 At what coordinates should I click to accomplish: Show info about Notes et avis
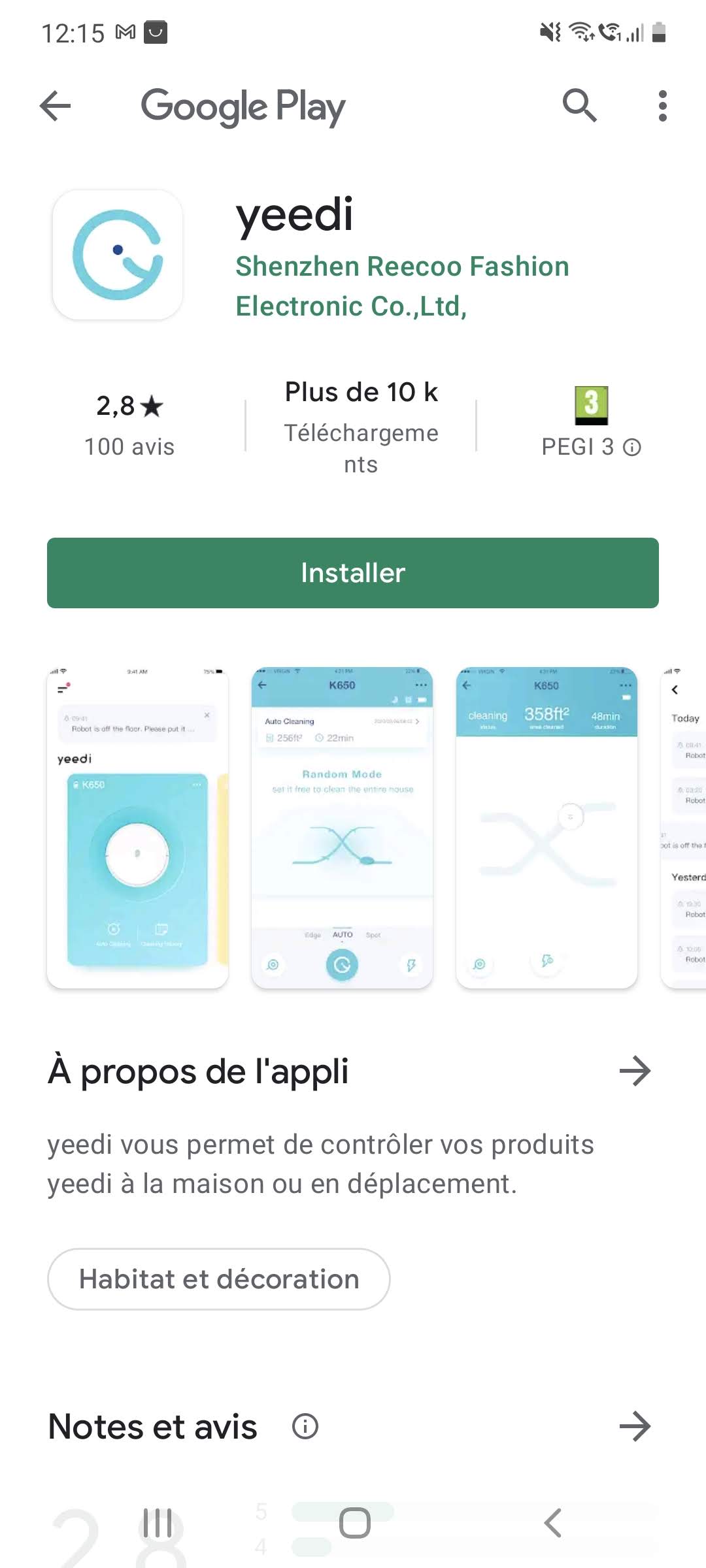[x=305, y=1427]
